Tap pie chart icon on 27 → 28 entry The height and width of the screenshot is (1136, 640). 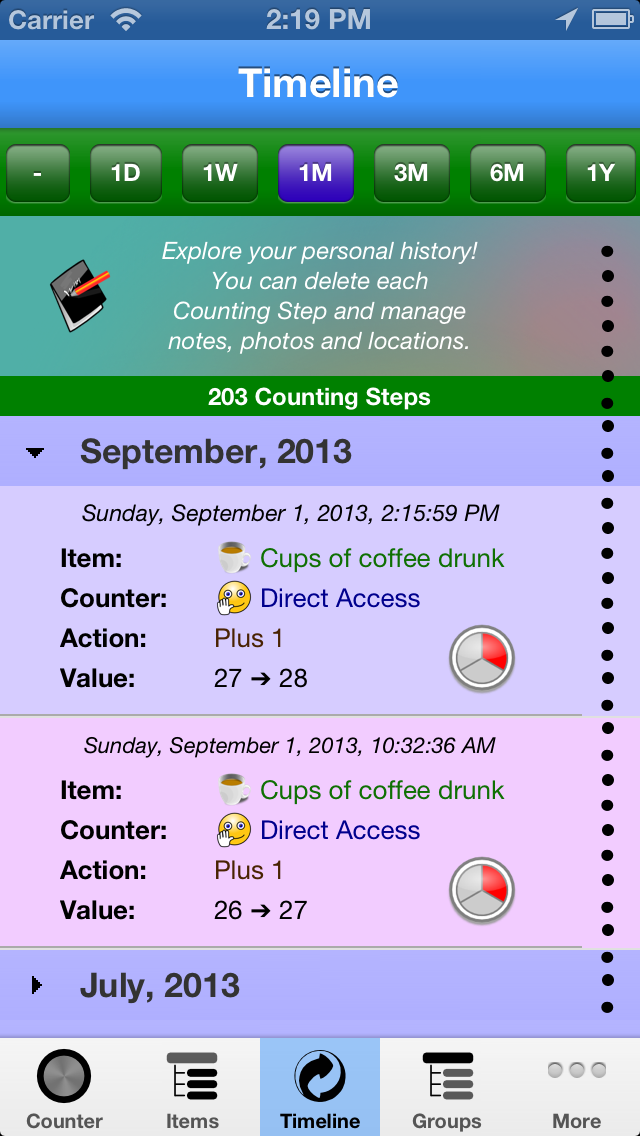pos(482,658)
